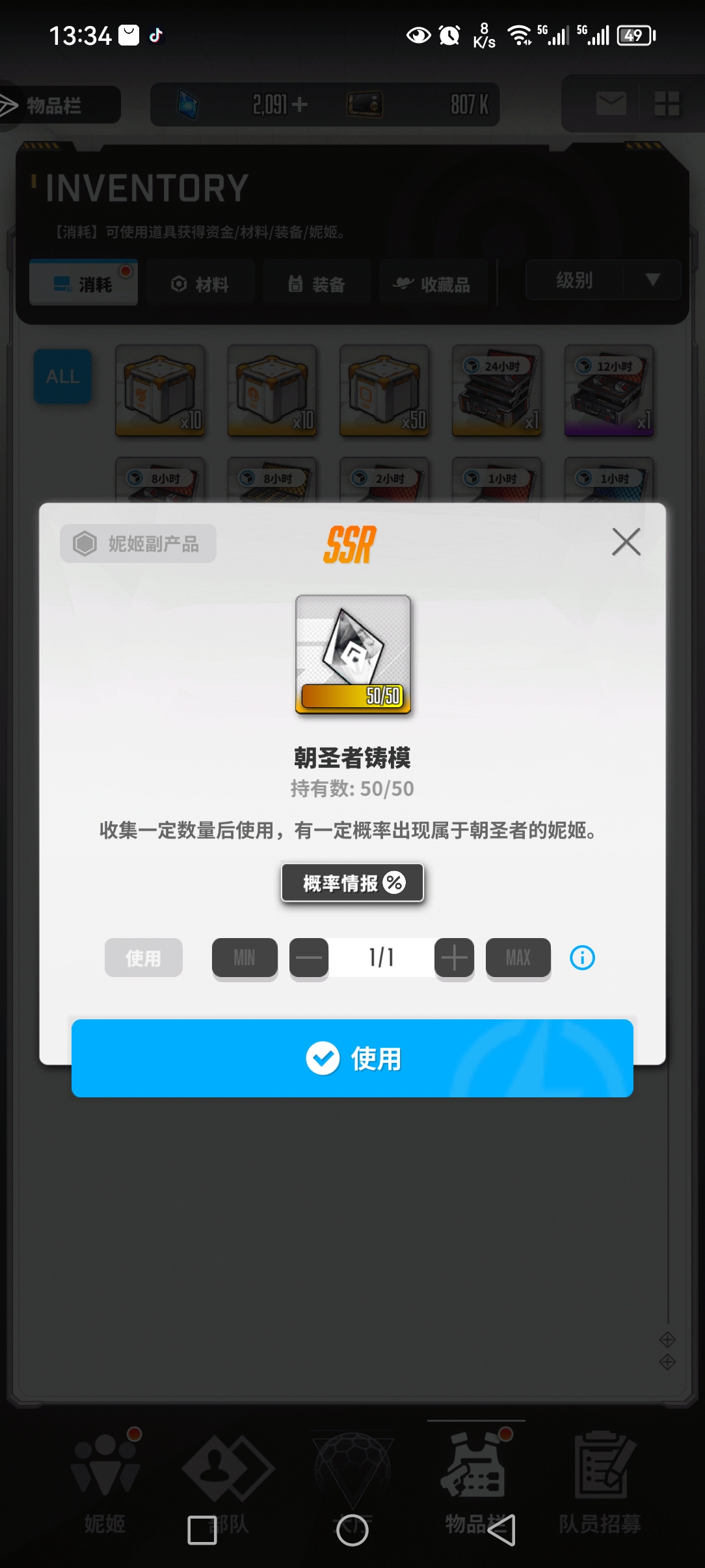Set quantity to MIN
The height and width of the screenshot is (1568, 705).
tap(245, 958)
